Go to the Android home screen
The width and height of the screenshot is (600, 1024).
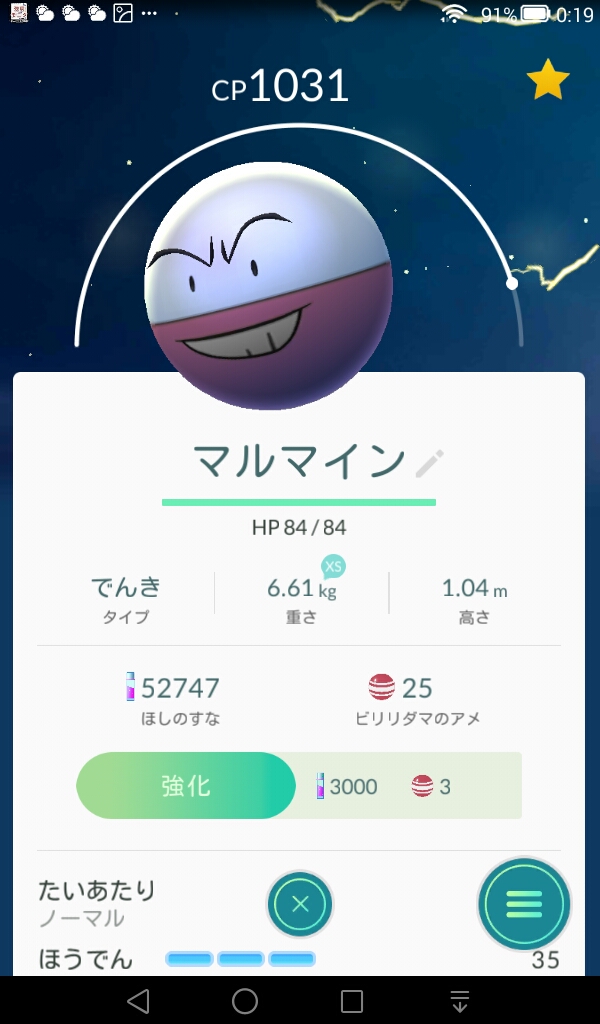pos(245,1001)
